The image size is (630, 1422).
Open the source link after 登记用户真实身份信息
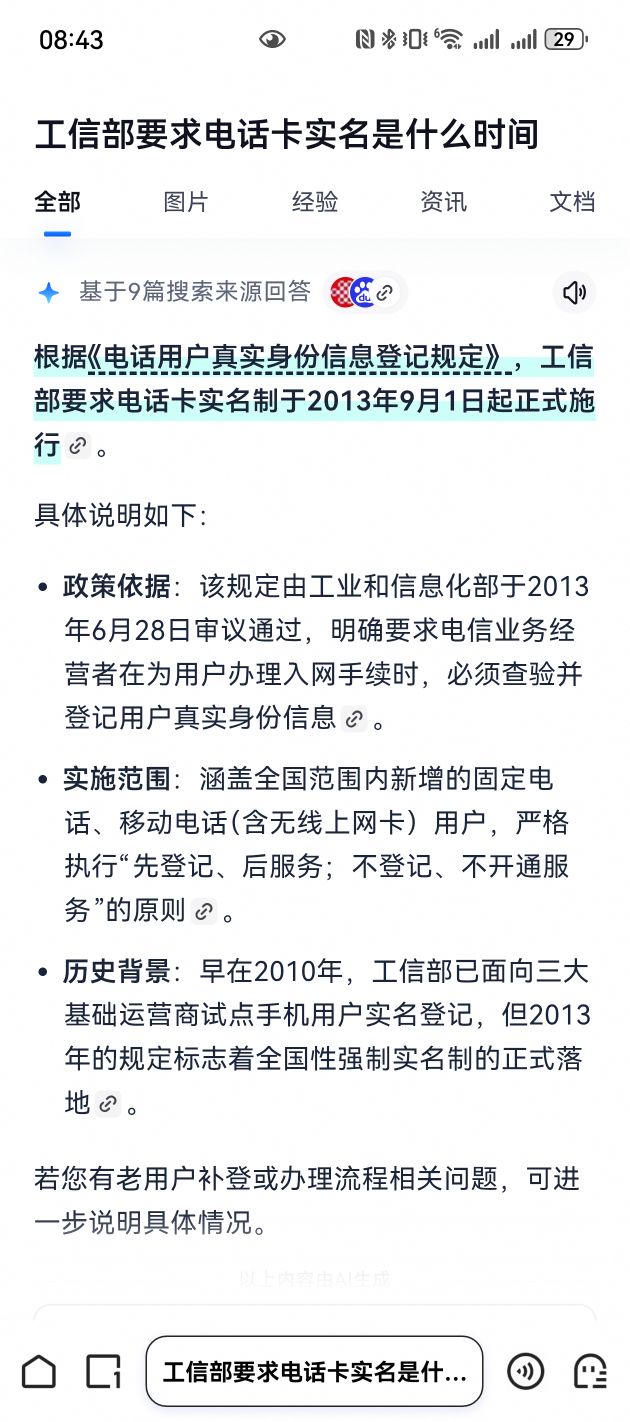353,718
